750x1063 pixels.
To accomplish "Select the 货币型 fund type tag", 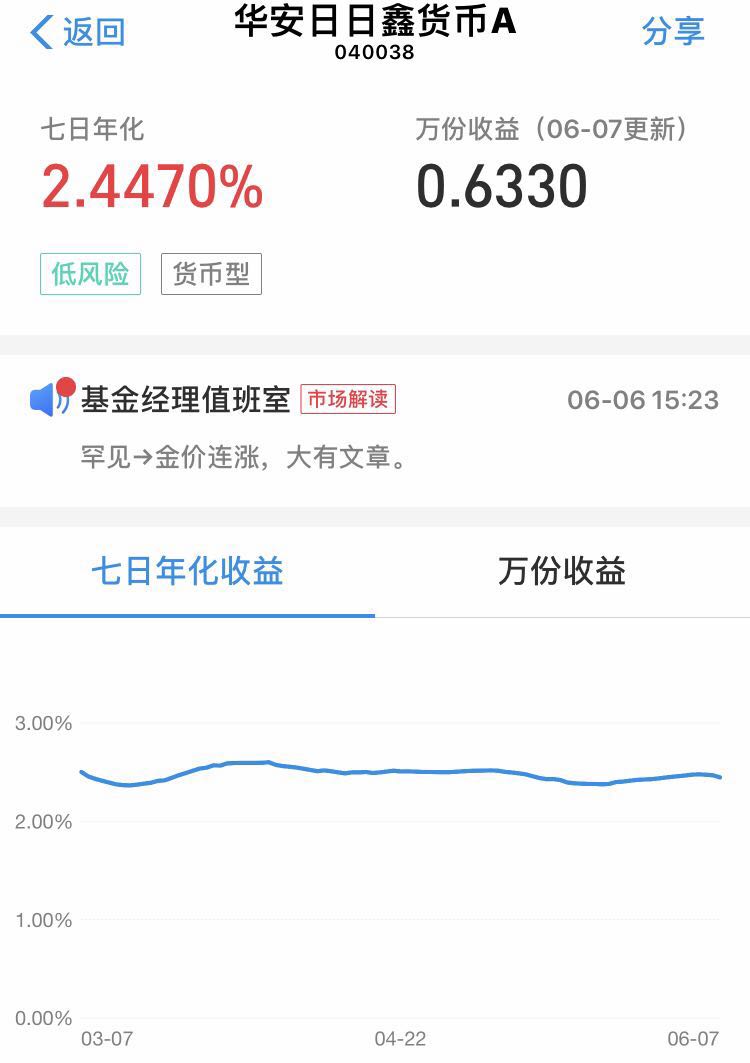I will [x=211, y=272].
